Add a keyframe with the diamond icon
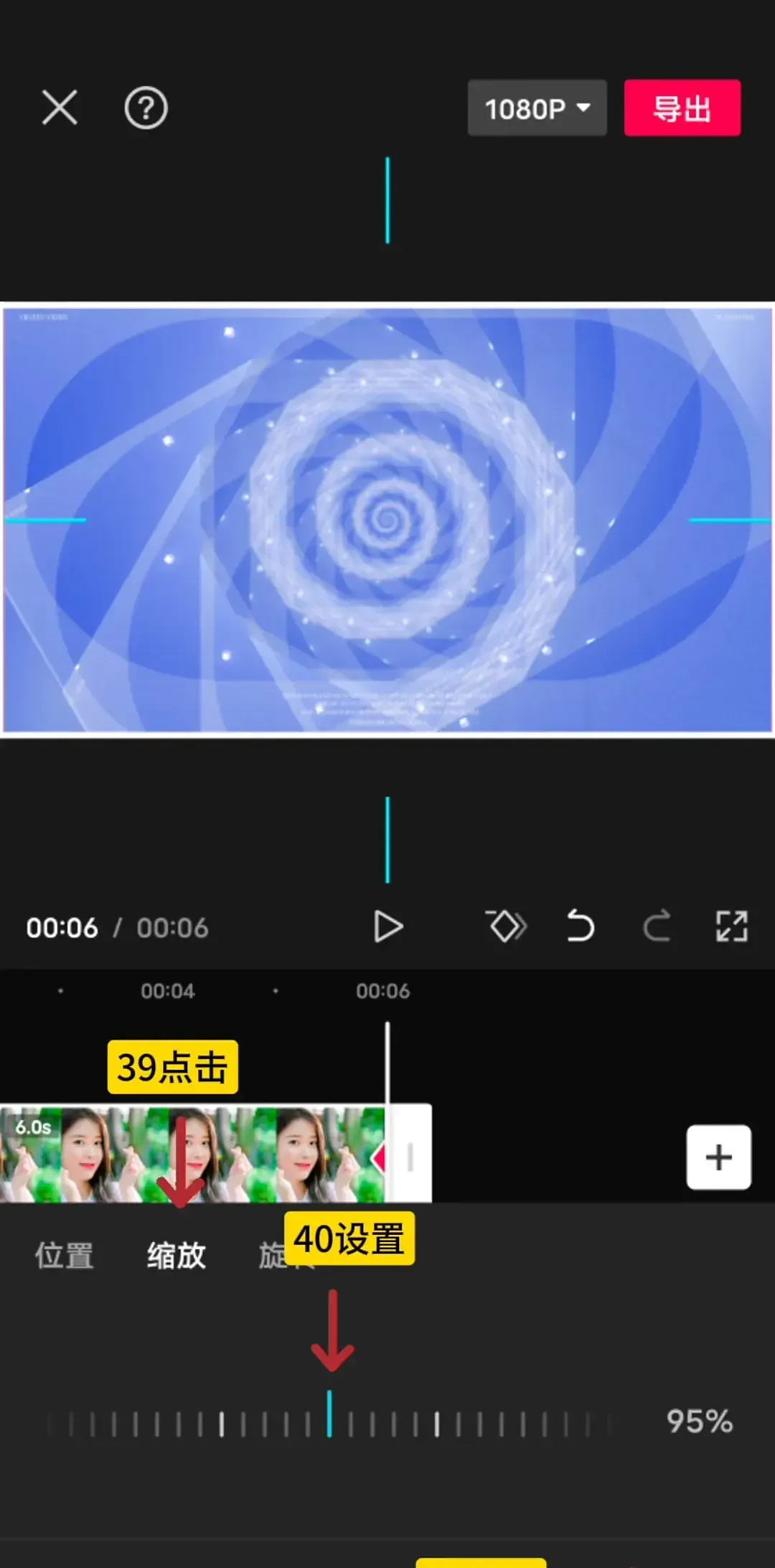Viewport: 775px width, 1568px height. (x=506, y=927)
